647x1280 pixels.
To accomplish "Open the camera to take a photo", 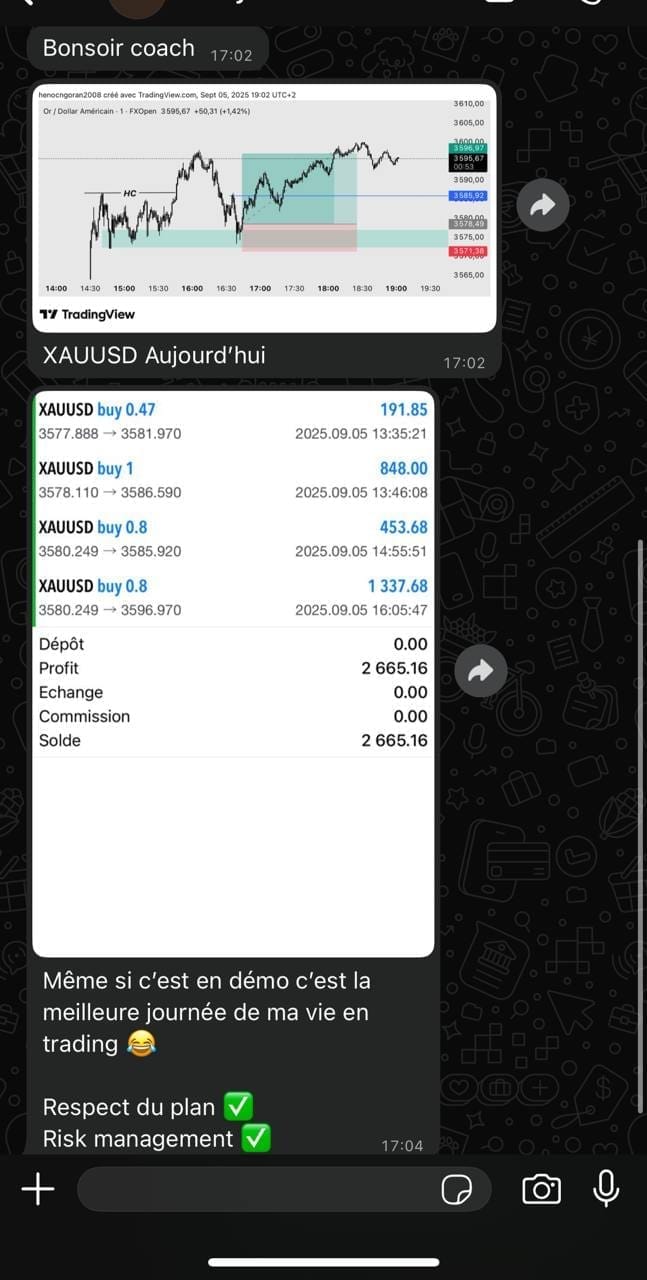I will (541, 1189).
